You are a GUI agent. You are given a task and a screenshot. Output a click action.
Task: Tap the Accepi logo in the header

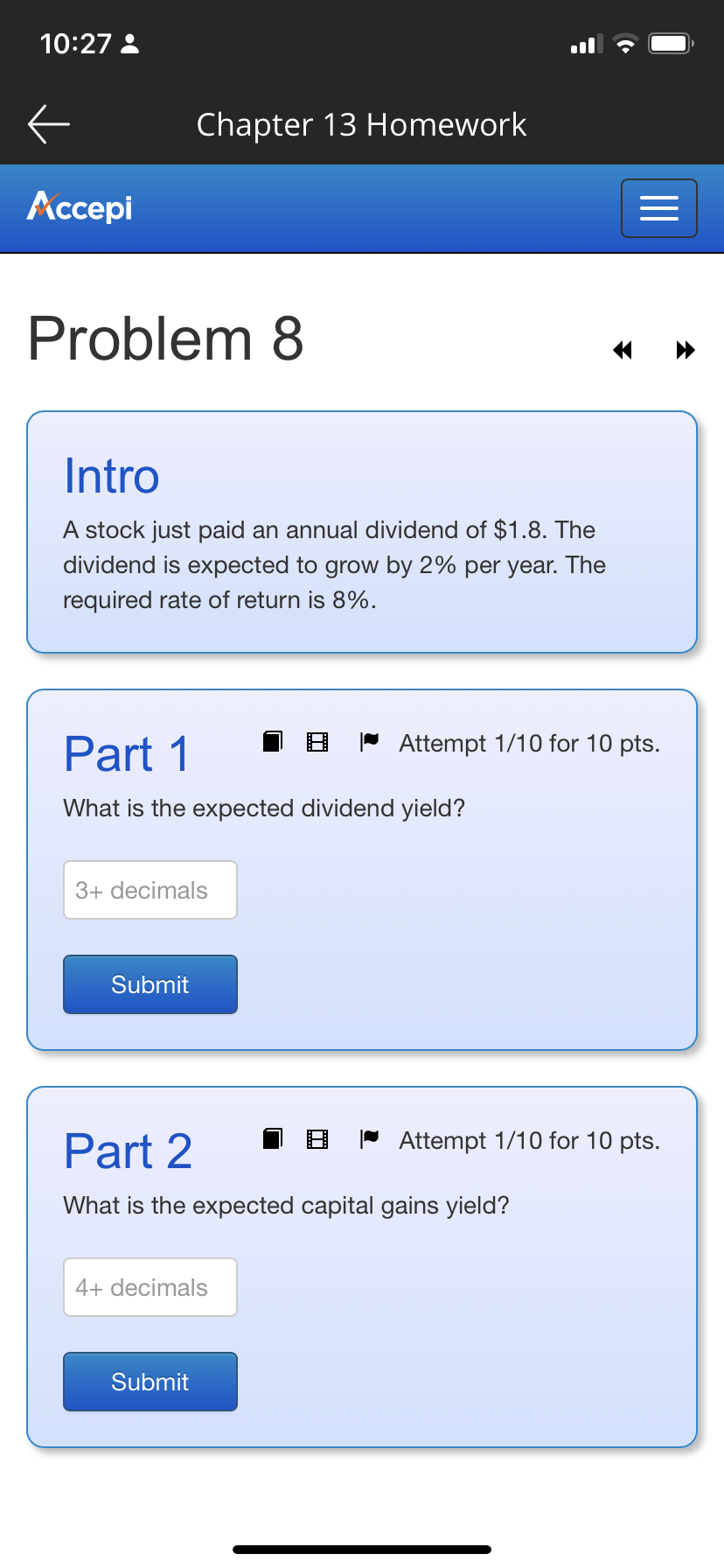80,207
